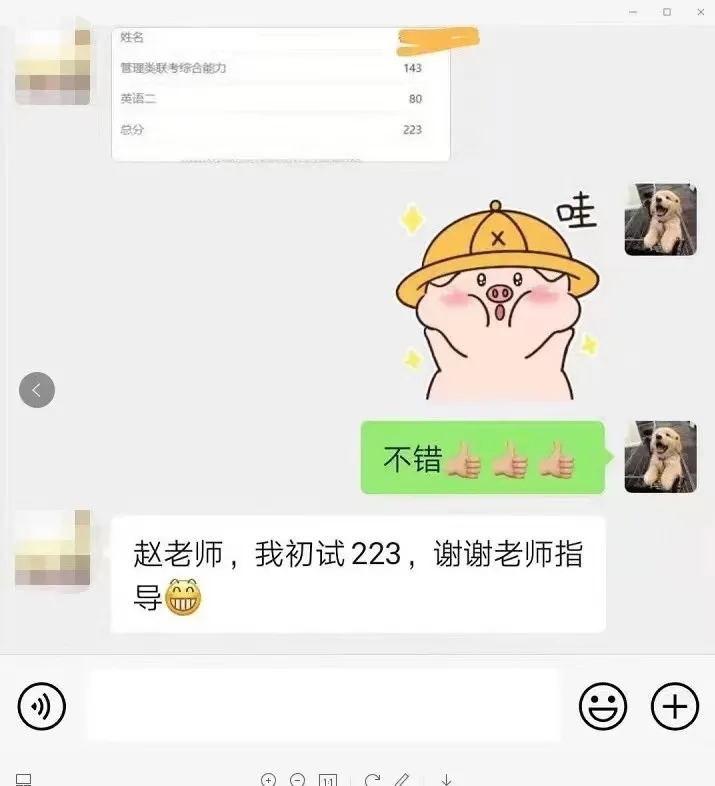Download the image
Viewport: 715px width, 786px height.
pos(447,779)
